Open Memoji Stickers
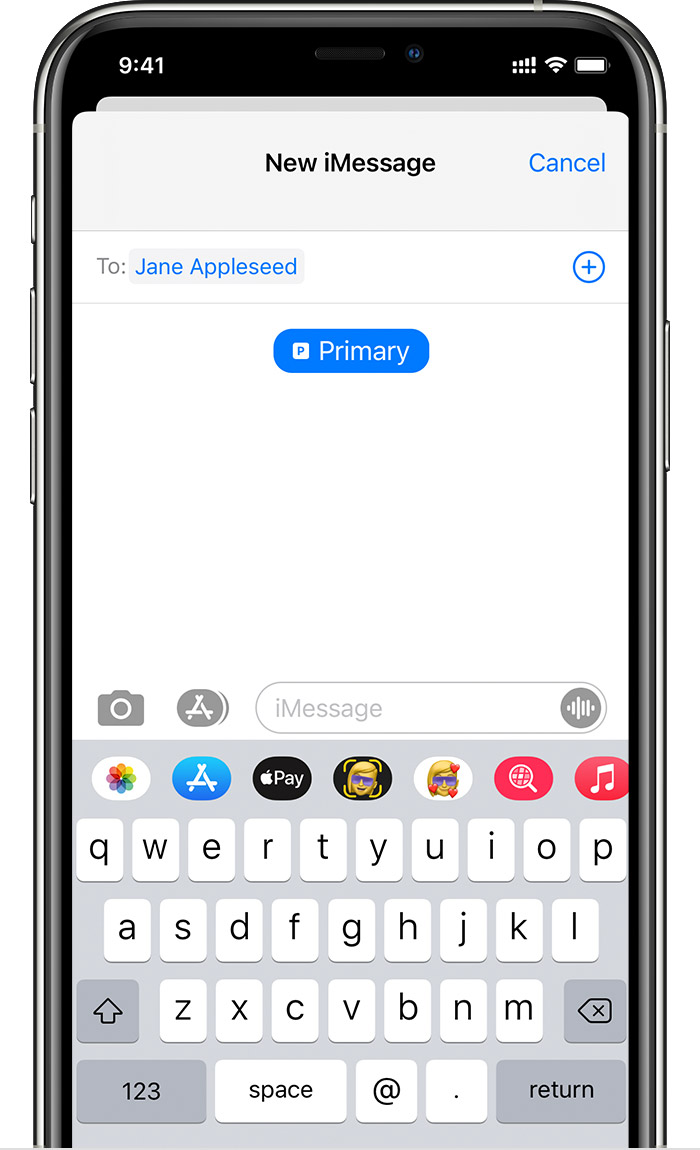700x1150 pixels. 443,778
